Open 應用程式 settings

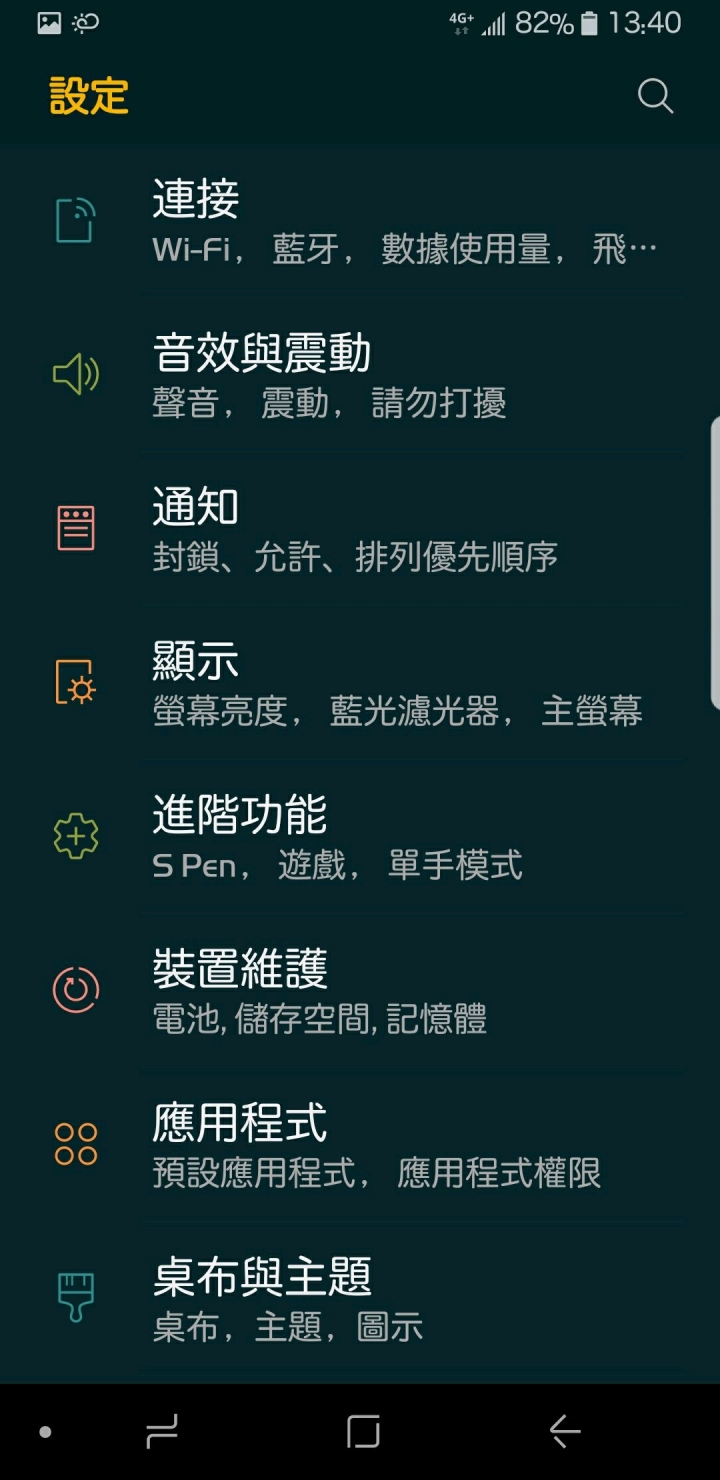[360, 1144]
